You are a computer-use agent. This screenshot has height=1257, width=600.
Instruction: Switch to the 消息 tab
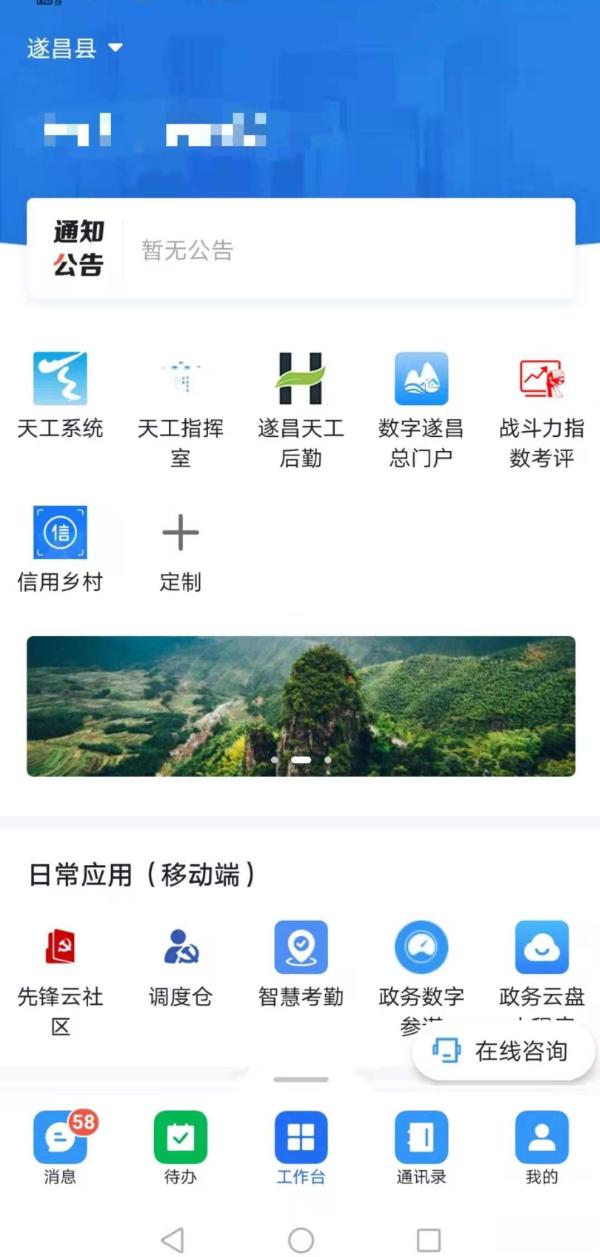60,1147
